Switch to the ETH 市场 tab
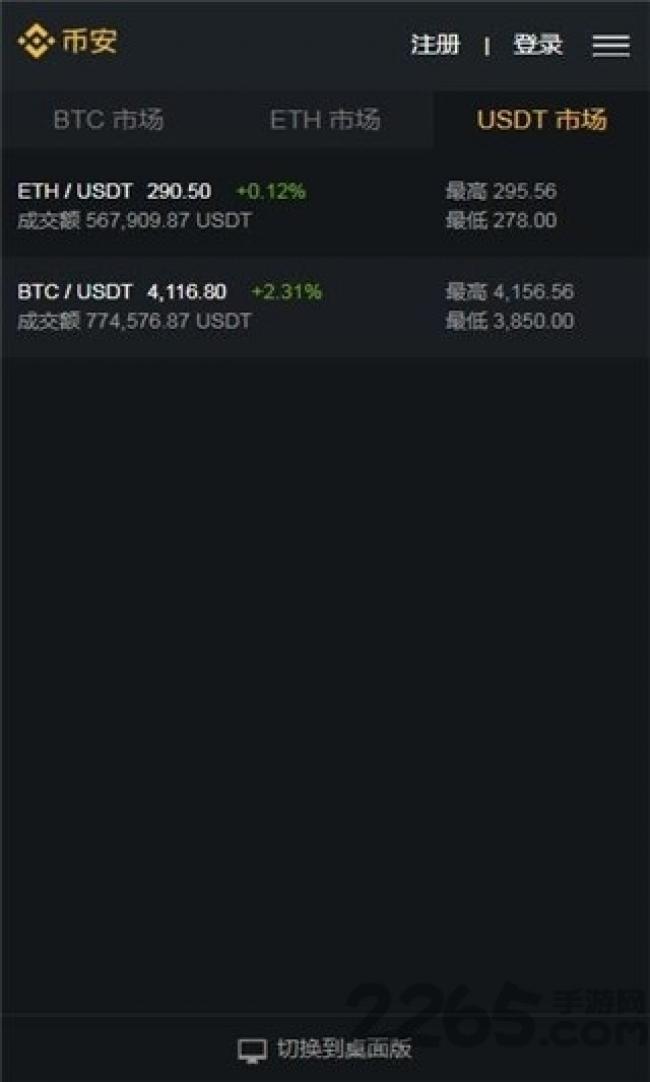Viewport: 650px width, 1082px height. [325, 120]
